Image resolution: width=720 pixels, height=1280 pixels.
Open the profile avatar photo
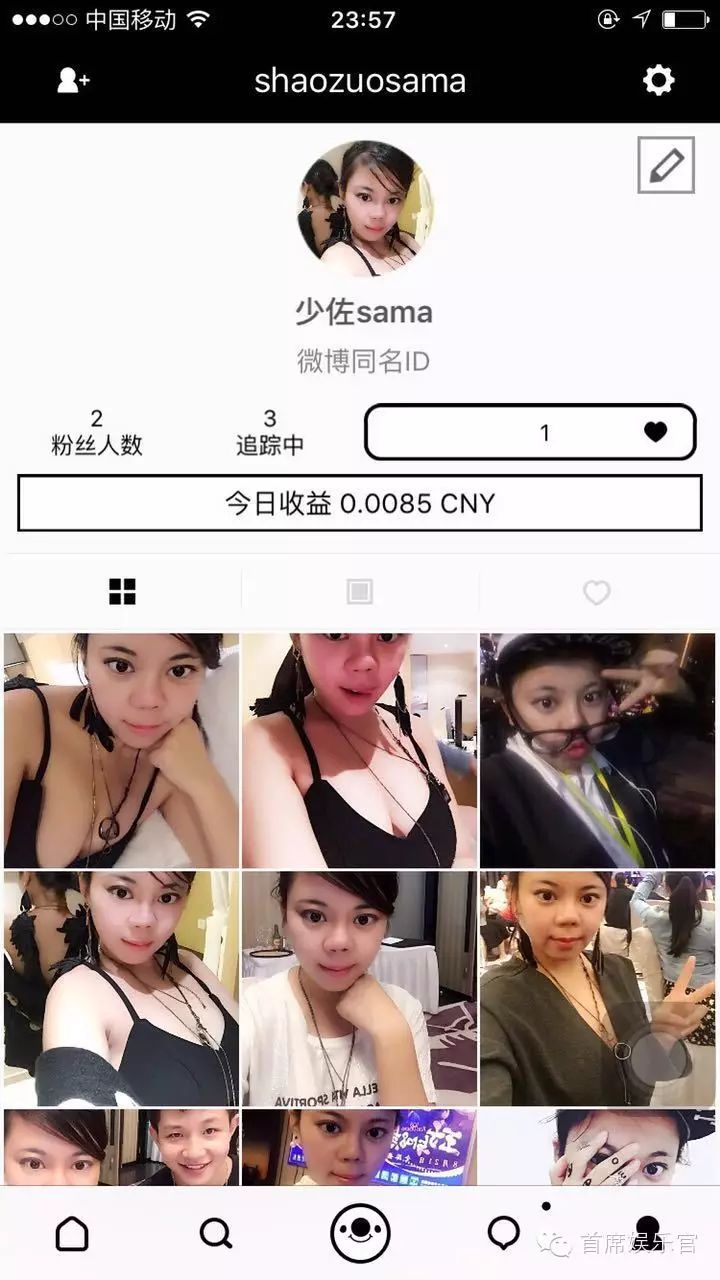point(365,208)
